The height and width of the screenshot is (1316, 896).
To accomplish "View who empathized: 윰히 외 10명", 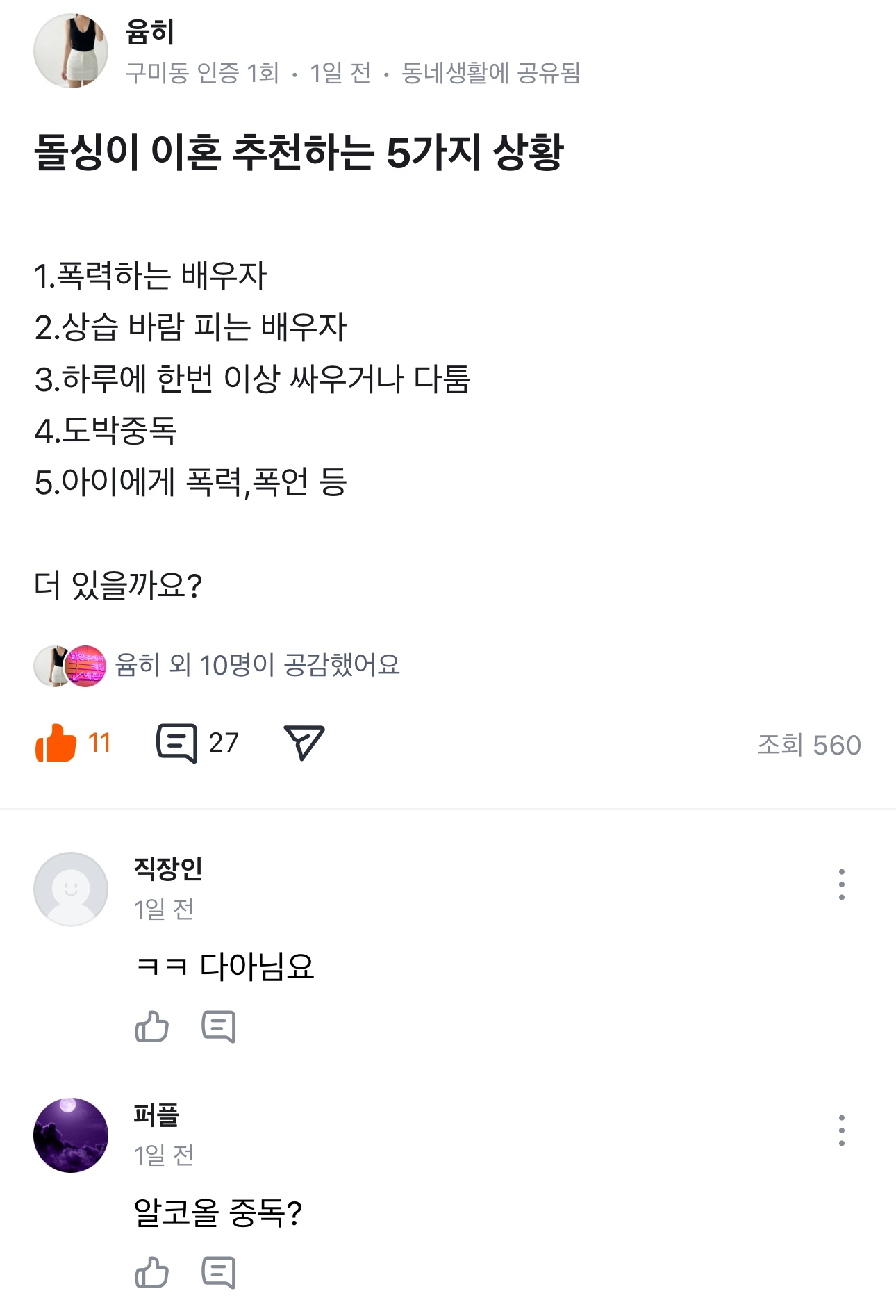I will tap(257, 665).
